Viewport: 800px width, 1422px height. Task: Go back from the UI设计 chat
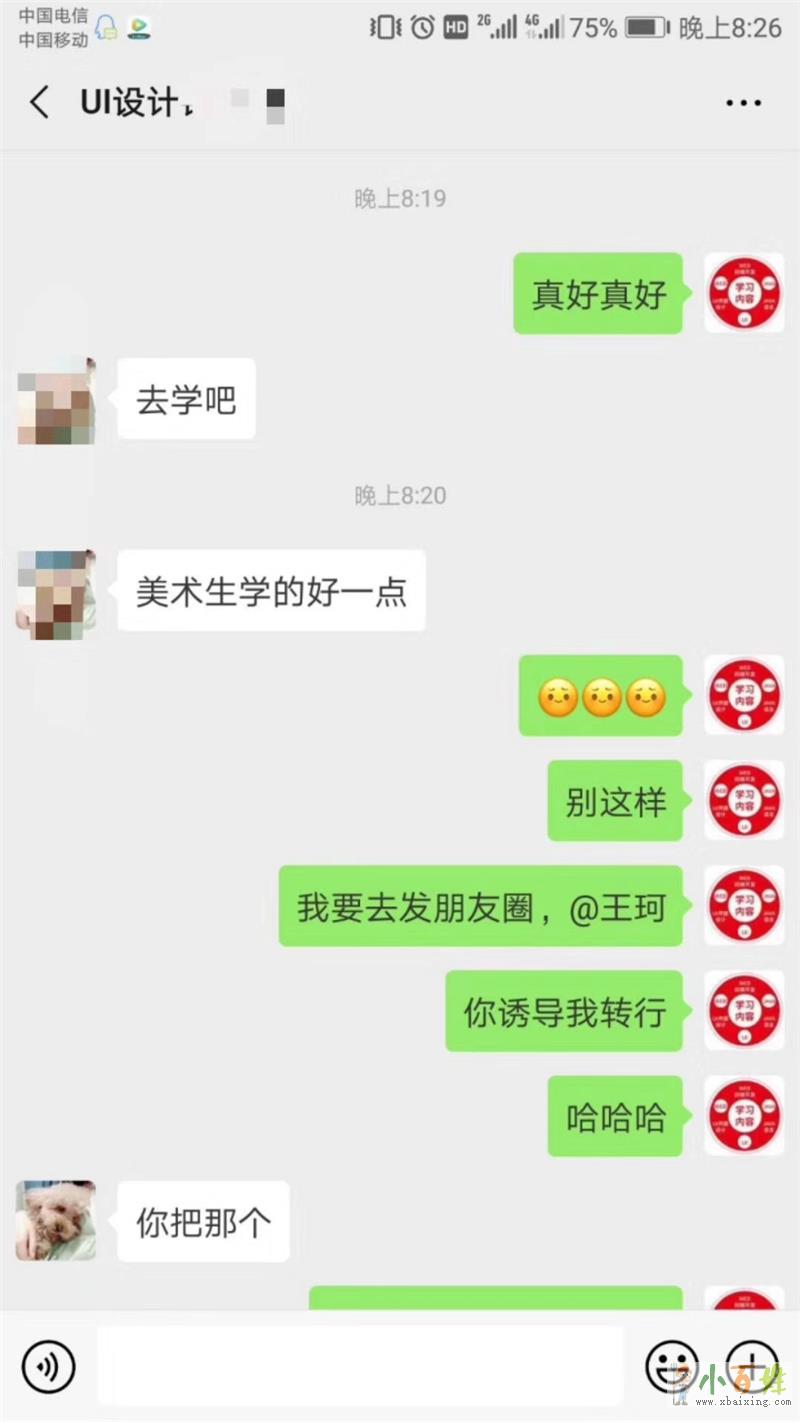point(39,103)
